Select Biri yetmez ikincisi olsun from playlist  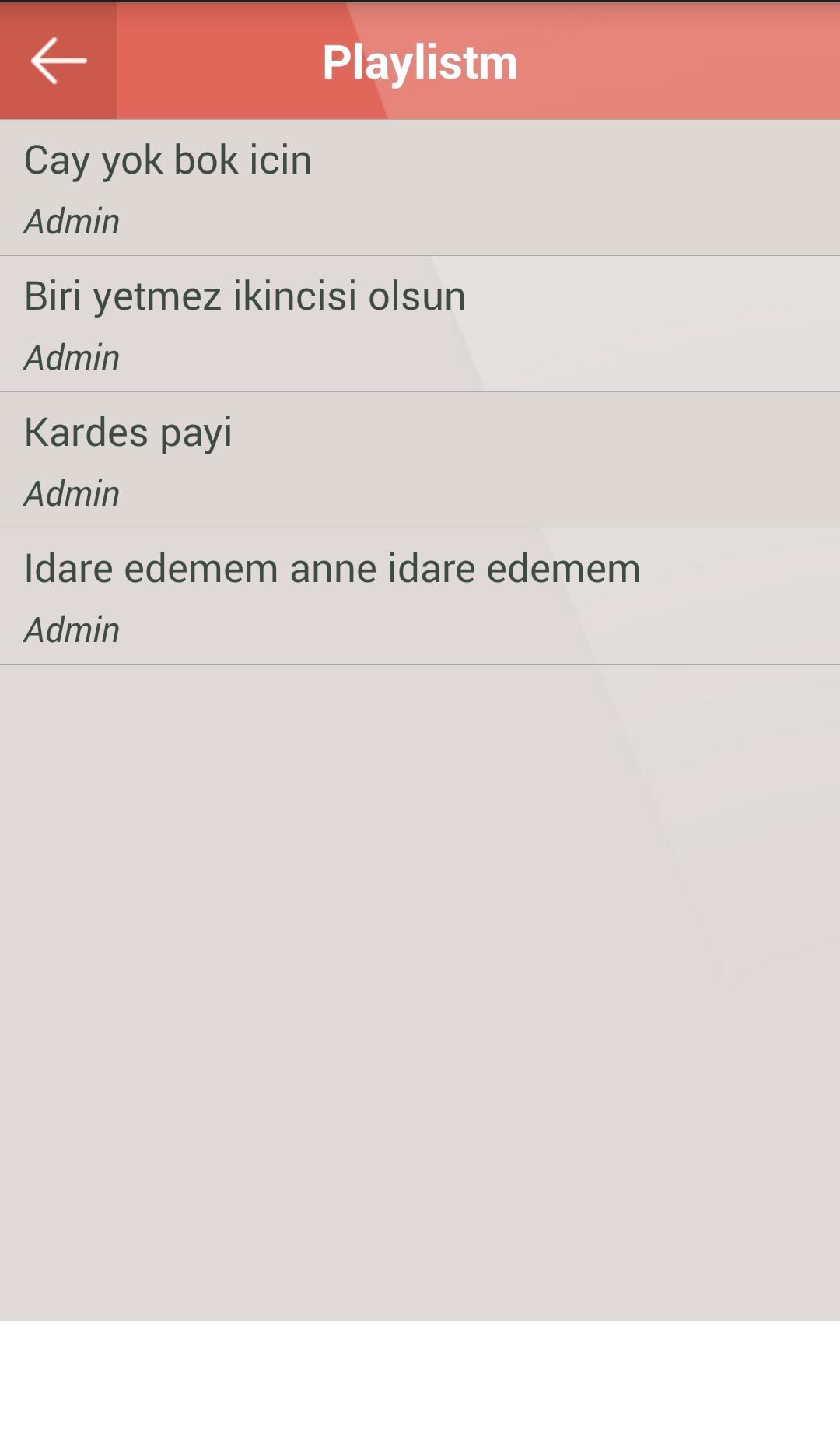pos(244,296)
